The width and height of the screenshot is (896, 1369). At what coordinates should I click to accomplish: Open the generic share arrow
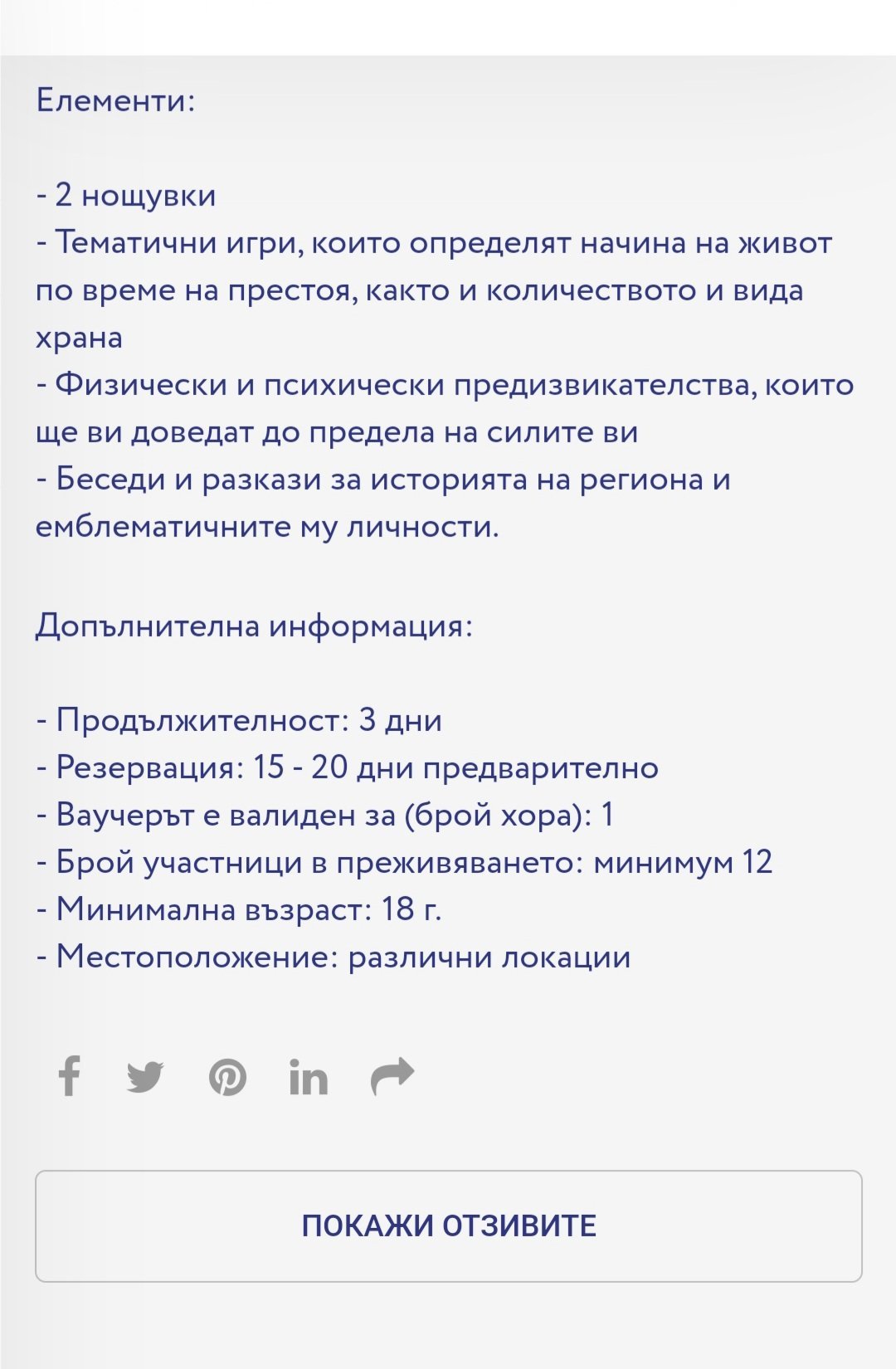pyautogui.click(x=392, y=1076)
